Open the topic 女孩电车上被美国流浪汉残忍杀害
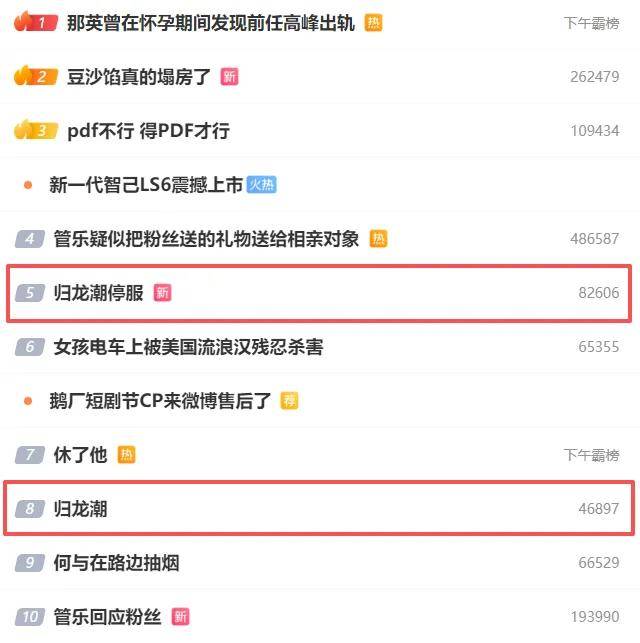640x643 pixels. pyautogui.click(x=188, y=347)
